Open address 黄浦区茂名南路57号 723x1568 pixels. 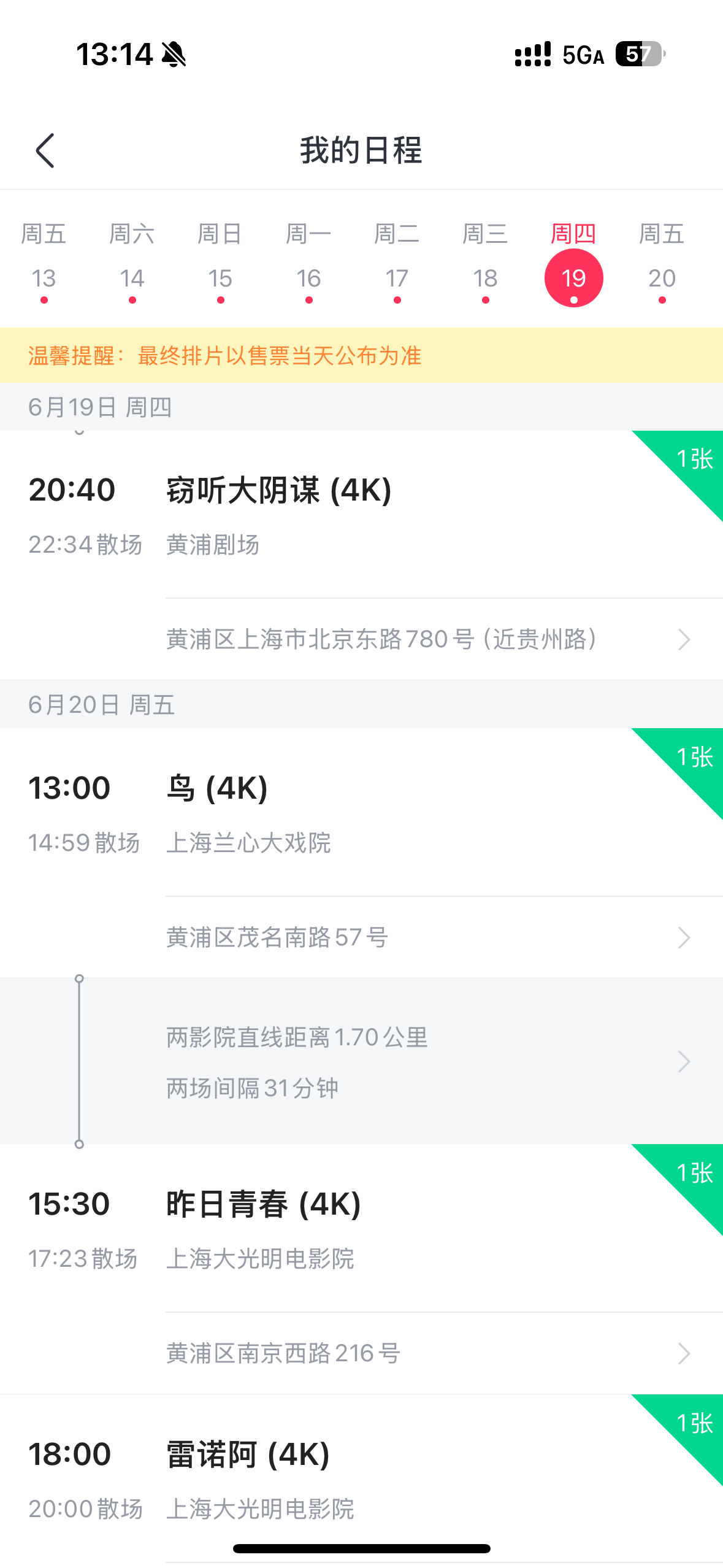(x=444, y=937)
